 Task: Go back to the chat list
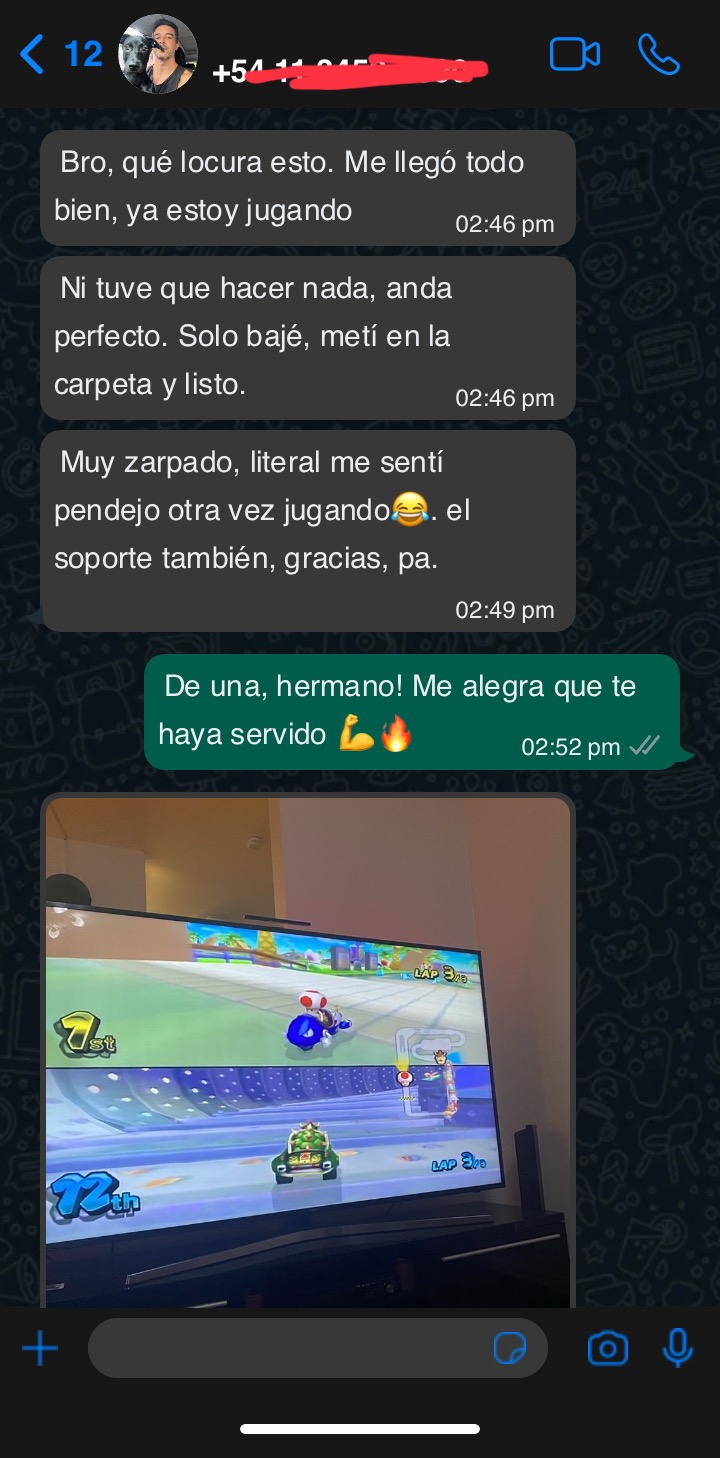[x=60, y=54]
